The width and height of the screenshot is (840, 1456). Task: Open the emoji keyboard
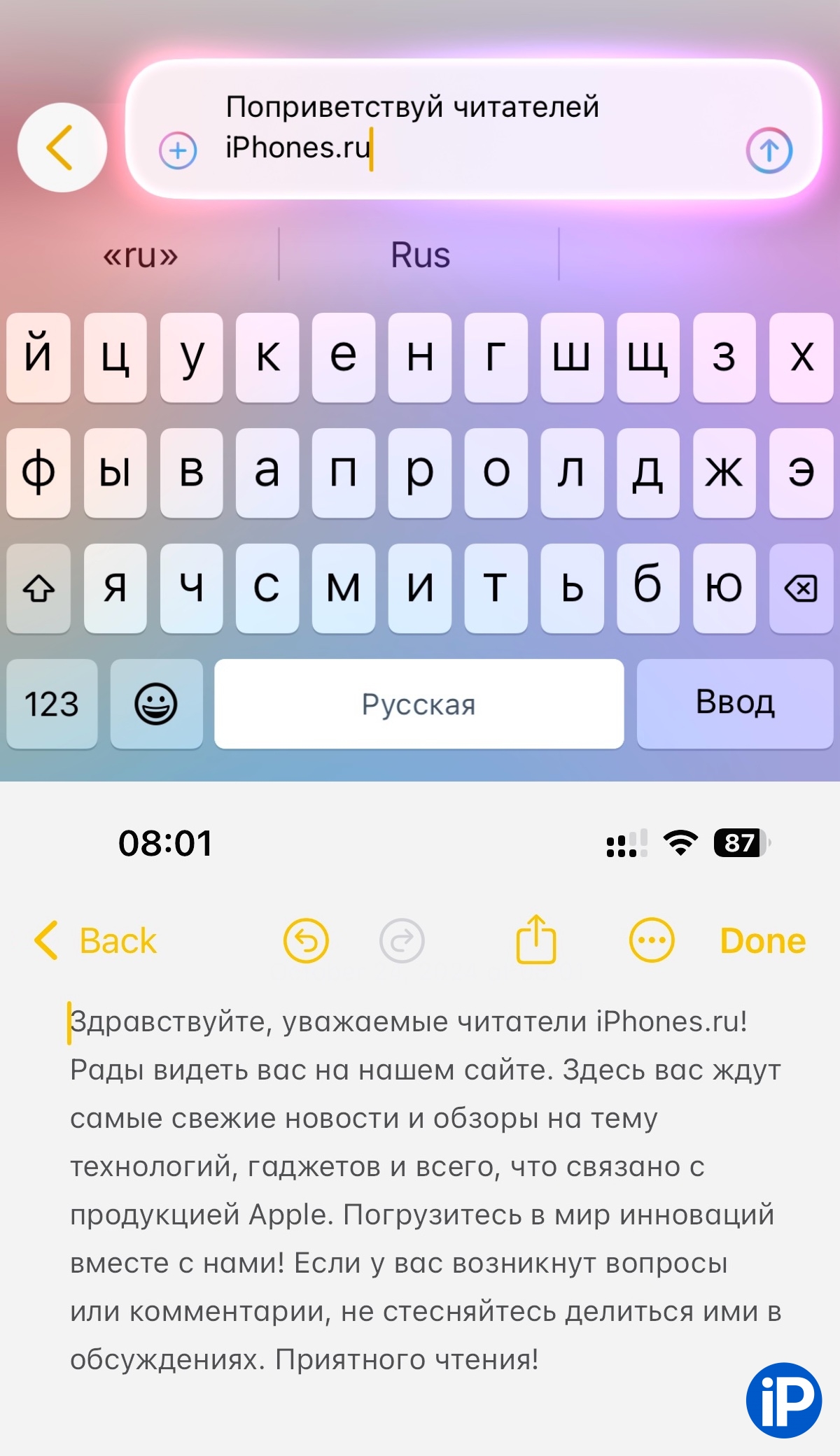156,704
